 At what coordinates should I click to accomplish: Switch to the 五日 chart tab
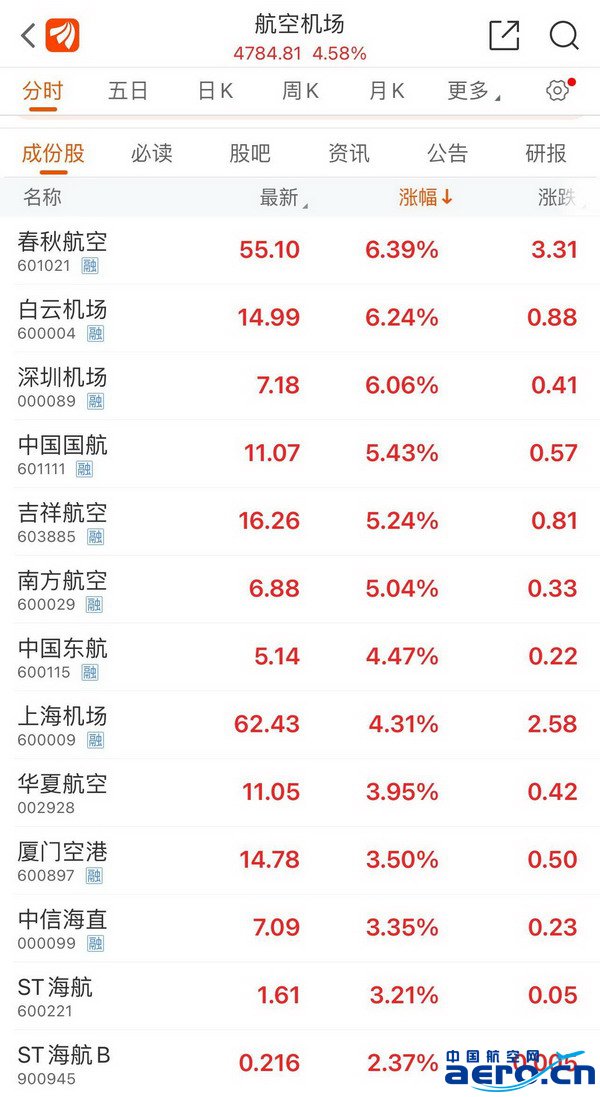click(128, 91)
